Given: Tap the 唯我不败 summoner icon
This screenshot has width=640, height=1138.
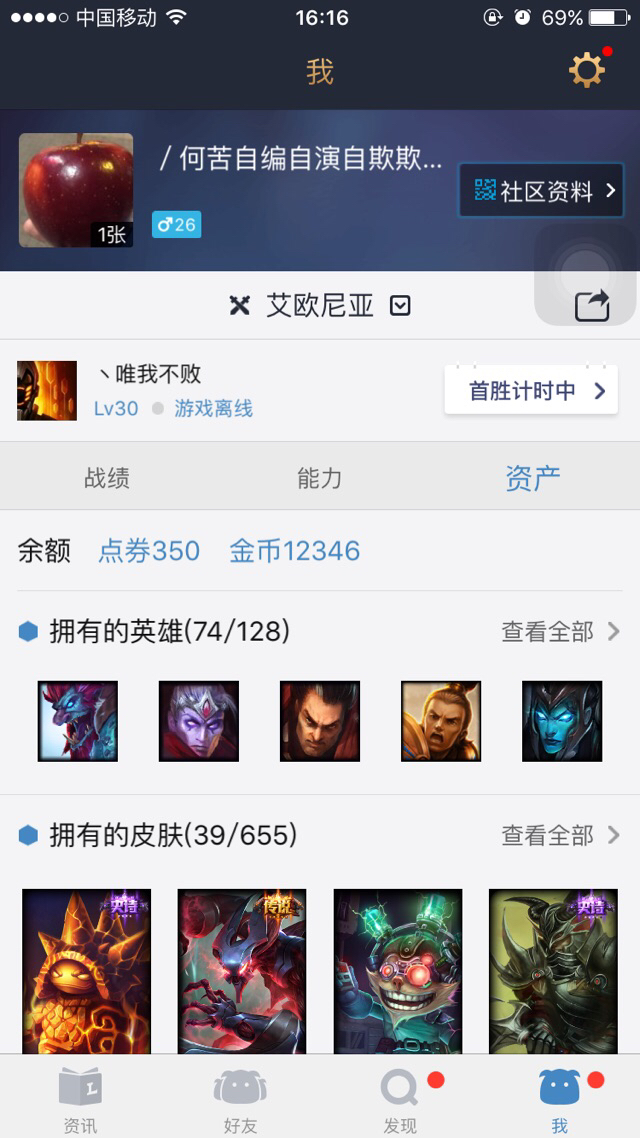Looking at the screenshot, I should [47, 390].
